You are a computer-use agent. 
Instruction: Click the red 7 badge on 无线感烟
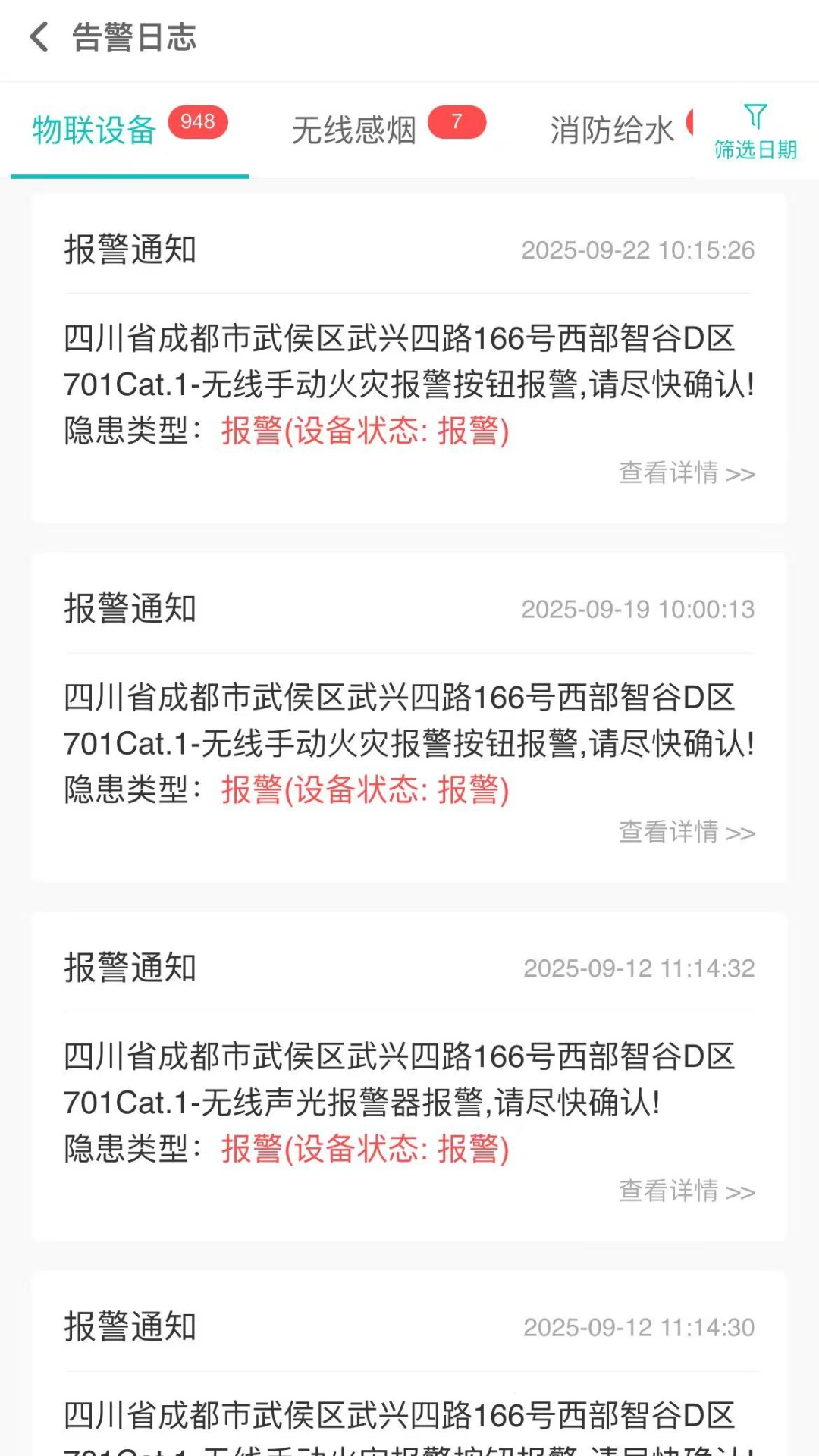click(457, 121)
